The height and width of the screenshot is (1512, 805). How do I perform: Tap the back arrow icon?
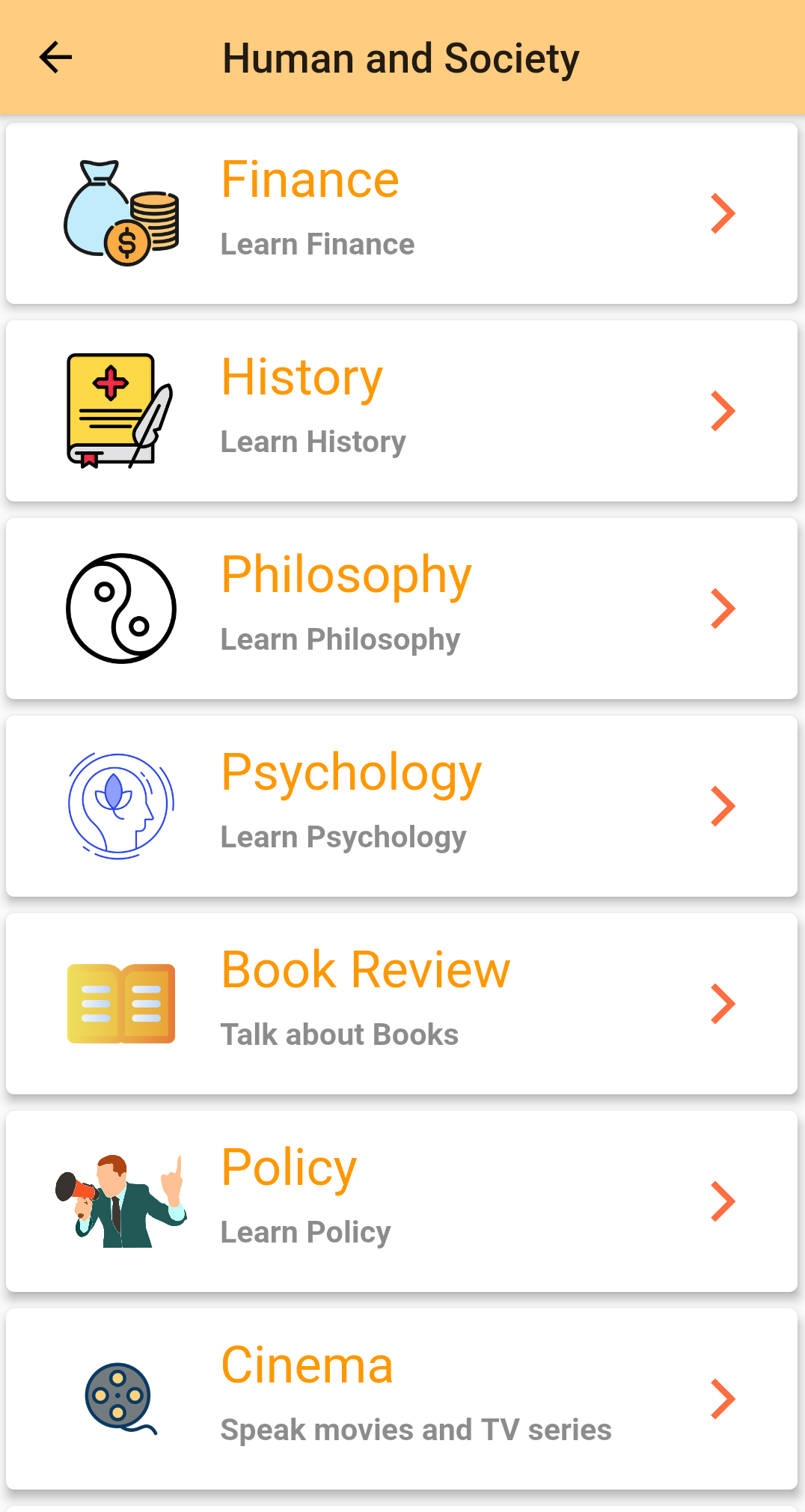point(55,57)
